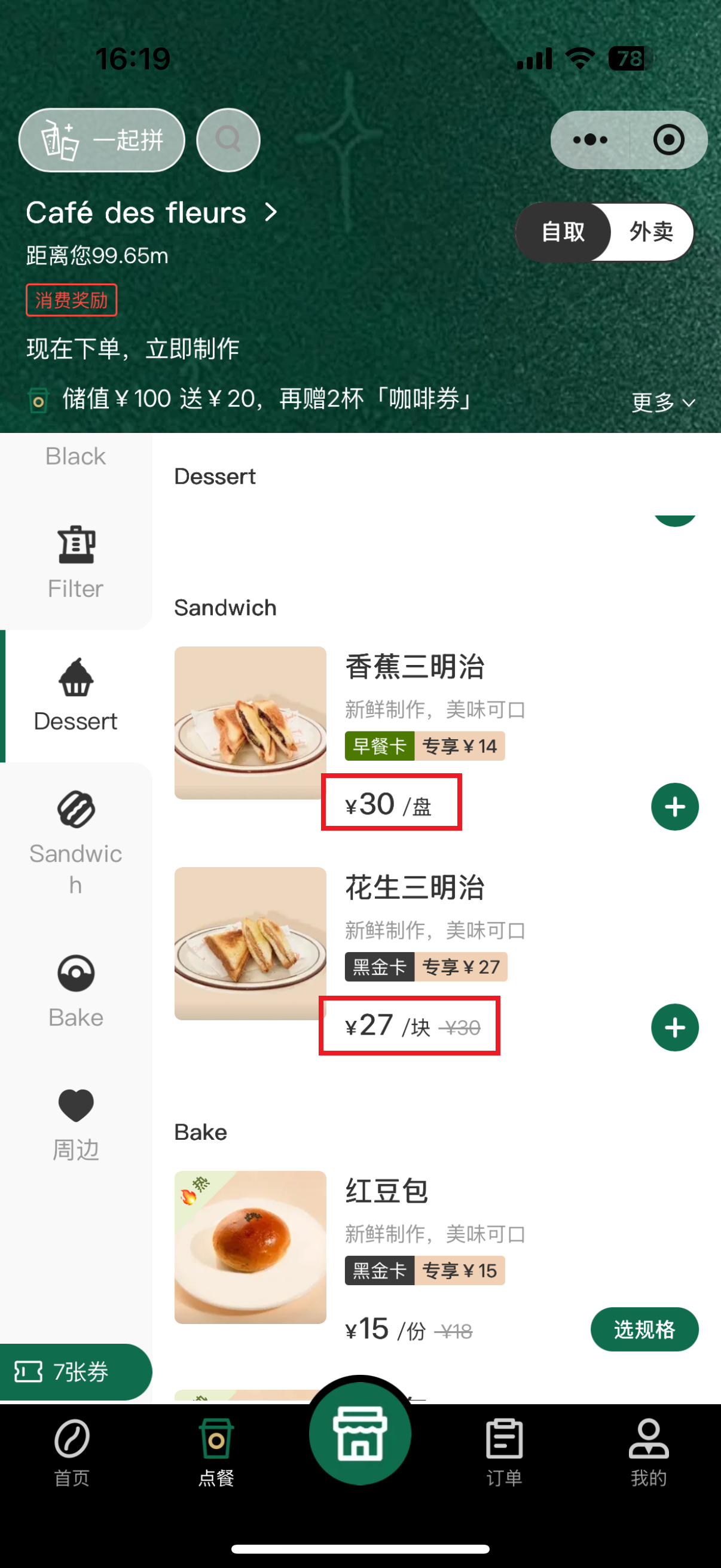Image resolution: width=721 pixels, height=1568 pixels.
Task: Close the mini program via circle icon
Action: 668,140
